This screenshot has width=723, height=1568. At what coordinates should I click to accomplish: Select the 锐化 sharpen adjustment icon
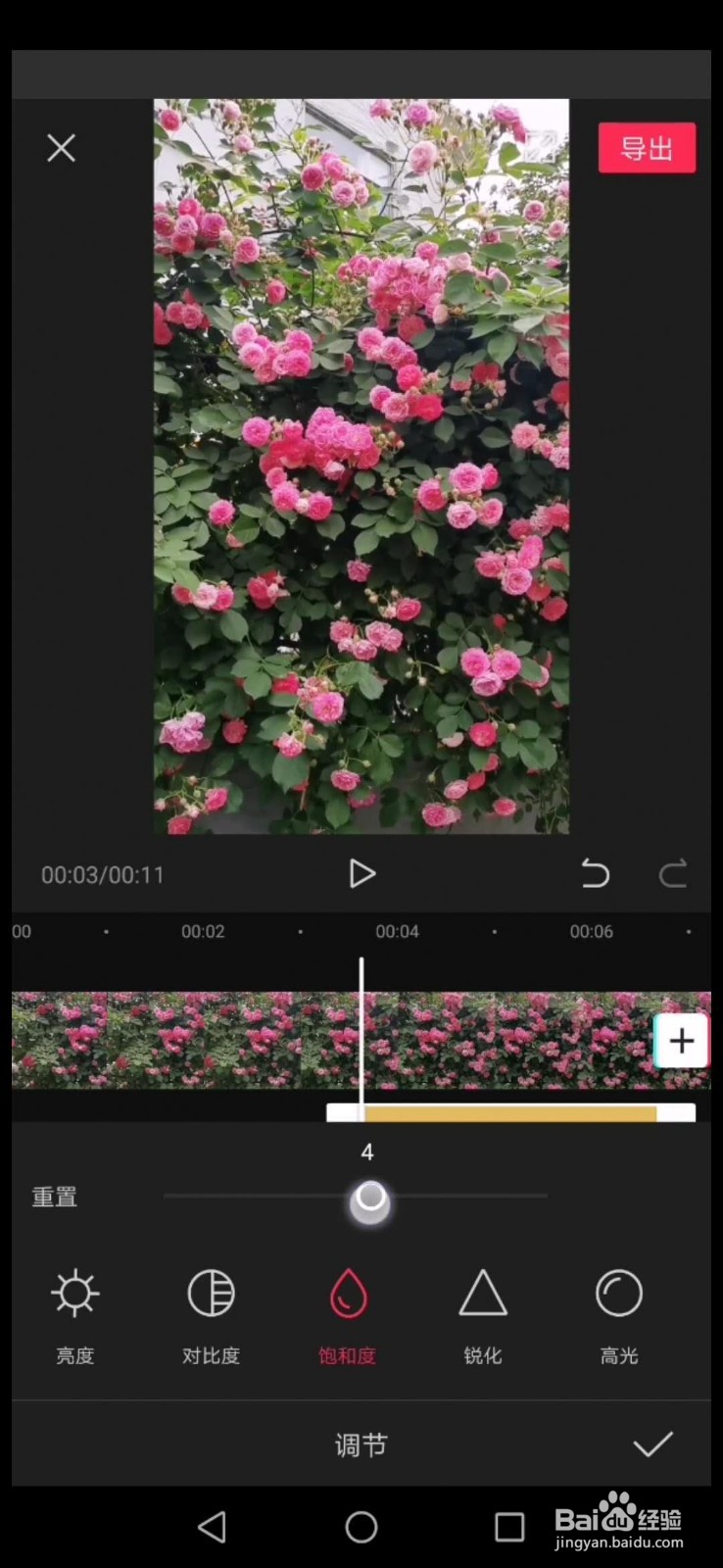(482, 1294)
